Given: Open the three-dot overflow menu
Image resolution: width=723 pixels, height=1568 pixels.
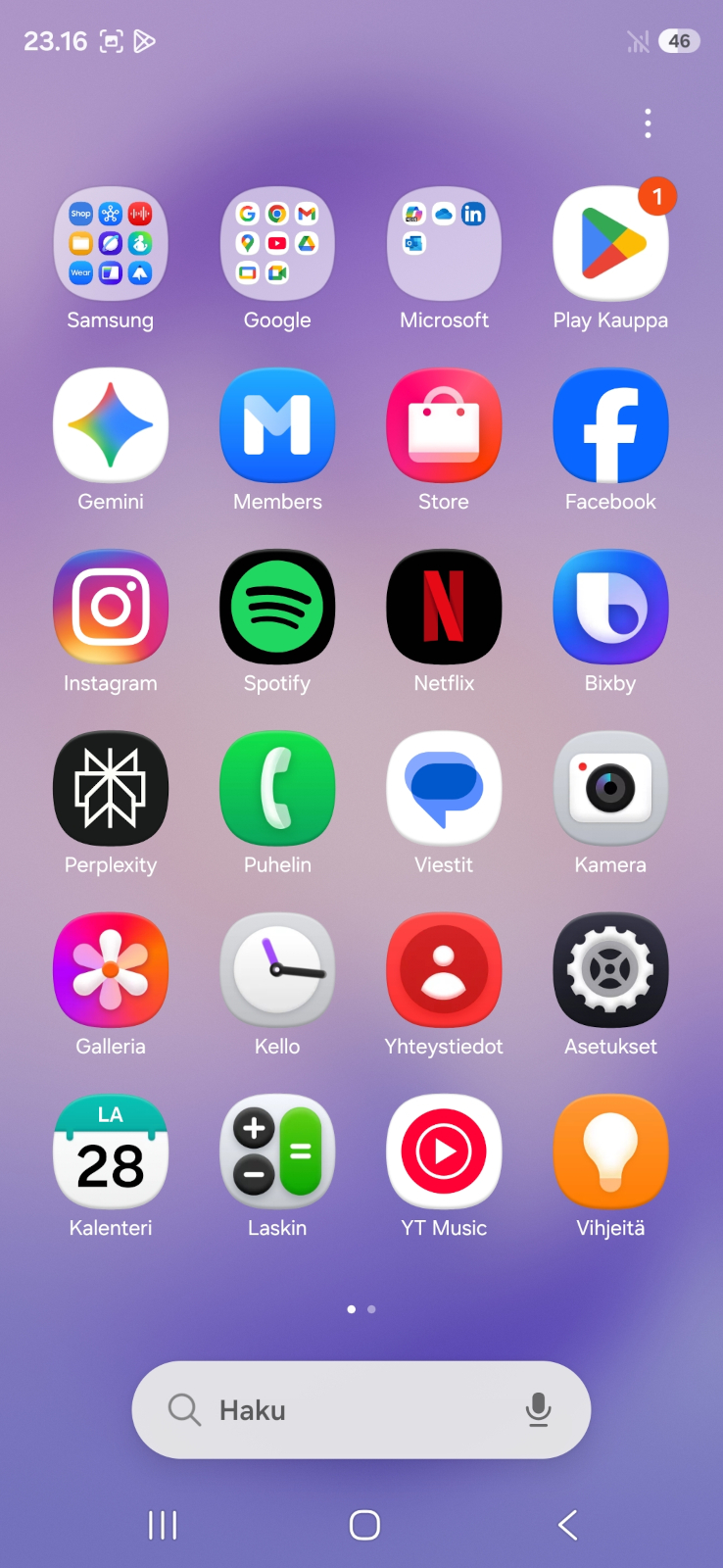Looking at the screenshot, I should tap(648, 123).
